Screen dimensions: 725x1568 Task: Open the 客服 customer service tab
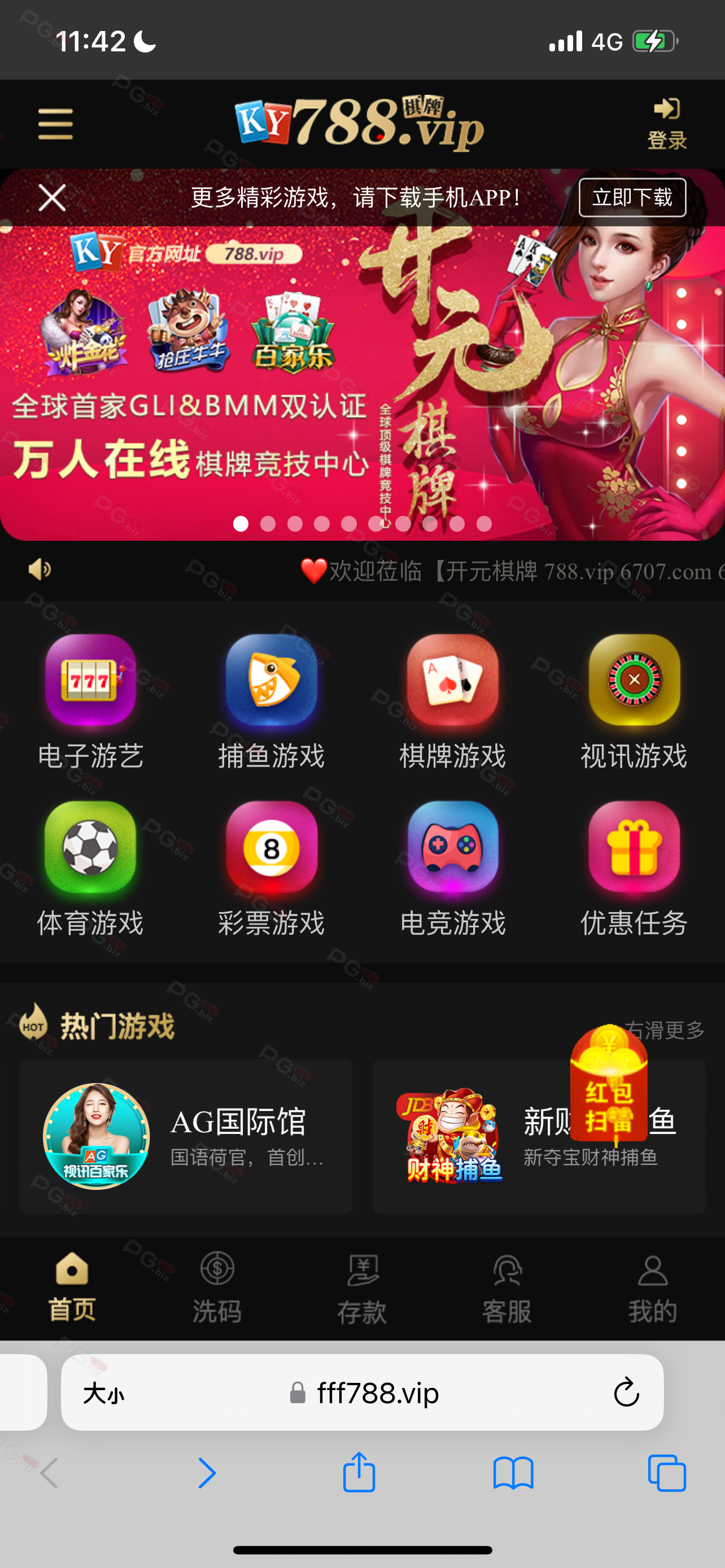coord(507,1287)
